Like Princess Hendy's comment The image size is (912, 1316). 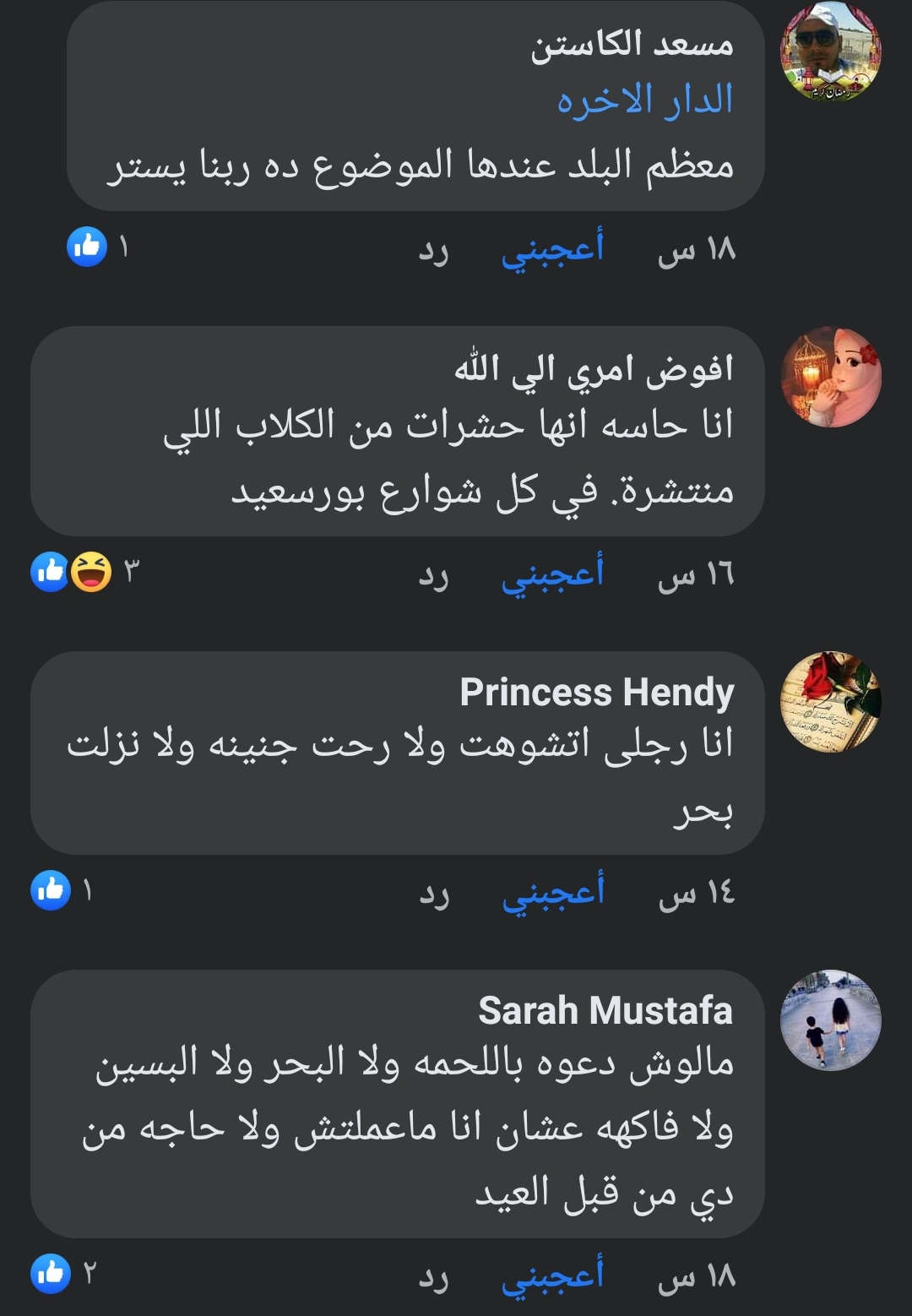(553, 892)
